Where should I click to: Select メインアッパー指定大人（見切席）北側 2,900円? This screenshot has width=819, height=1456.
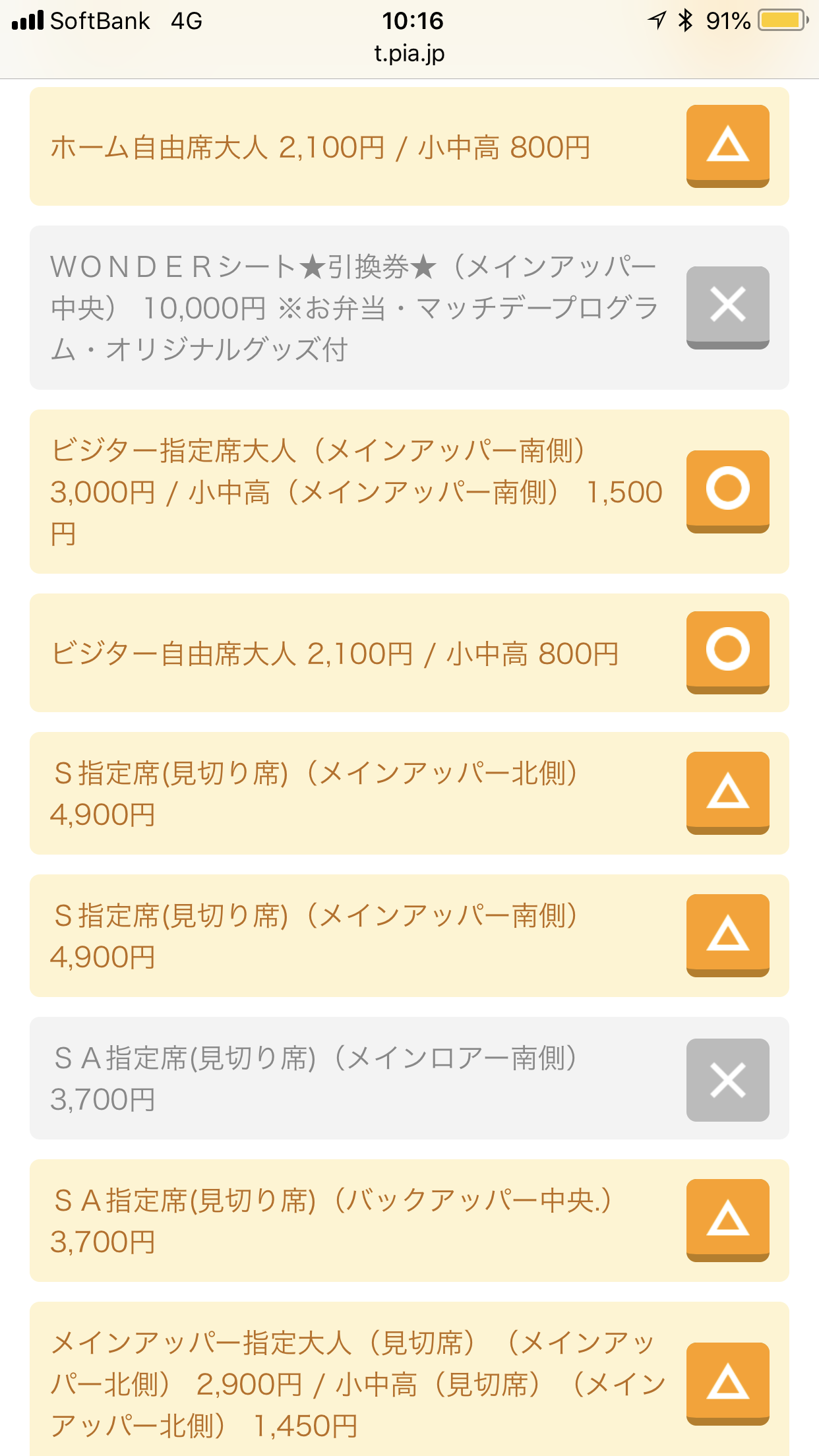409,1383
